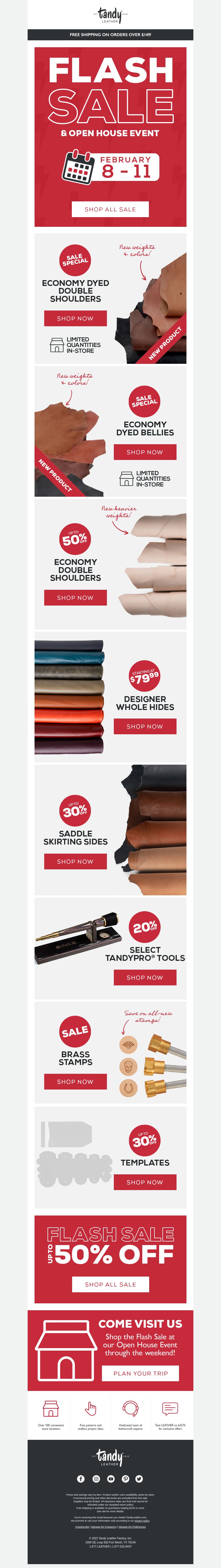The width and height of the screenshot is (221, 1568).
Task: Shop now for 50% off Economy Double Shoulders
Action: [x=75, y=598]
